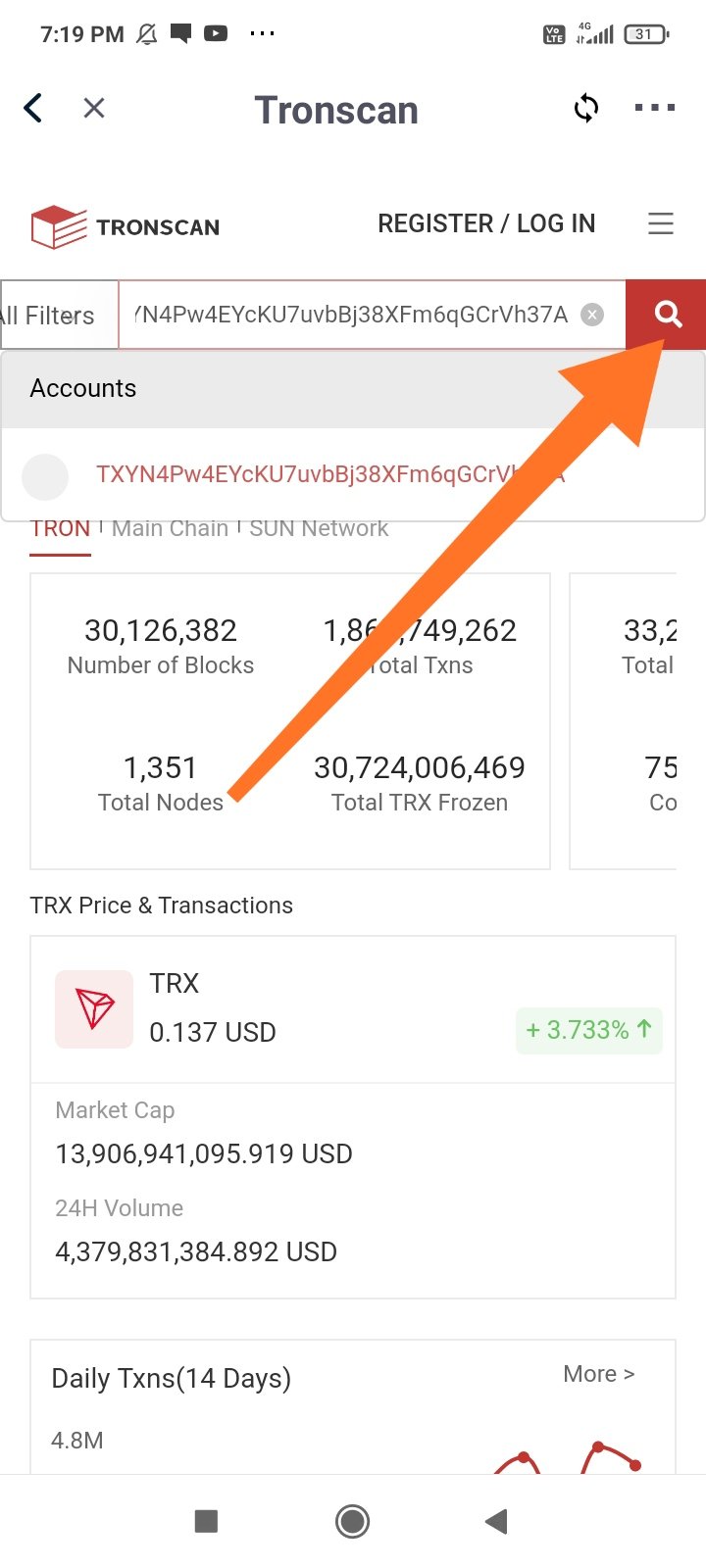Tap the red search magnifier button
Screen dimensions: 706x1568
(x=666, y=315)
